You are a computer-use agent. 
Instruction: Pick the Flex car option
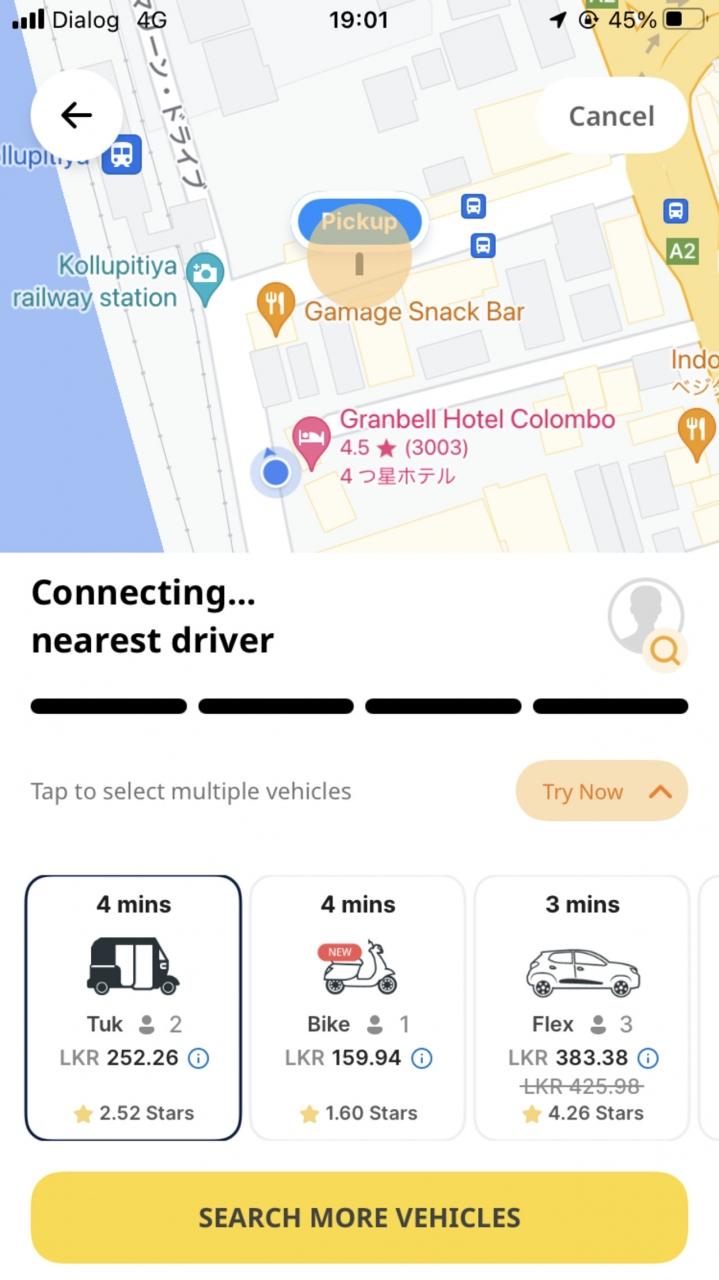582,1007
